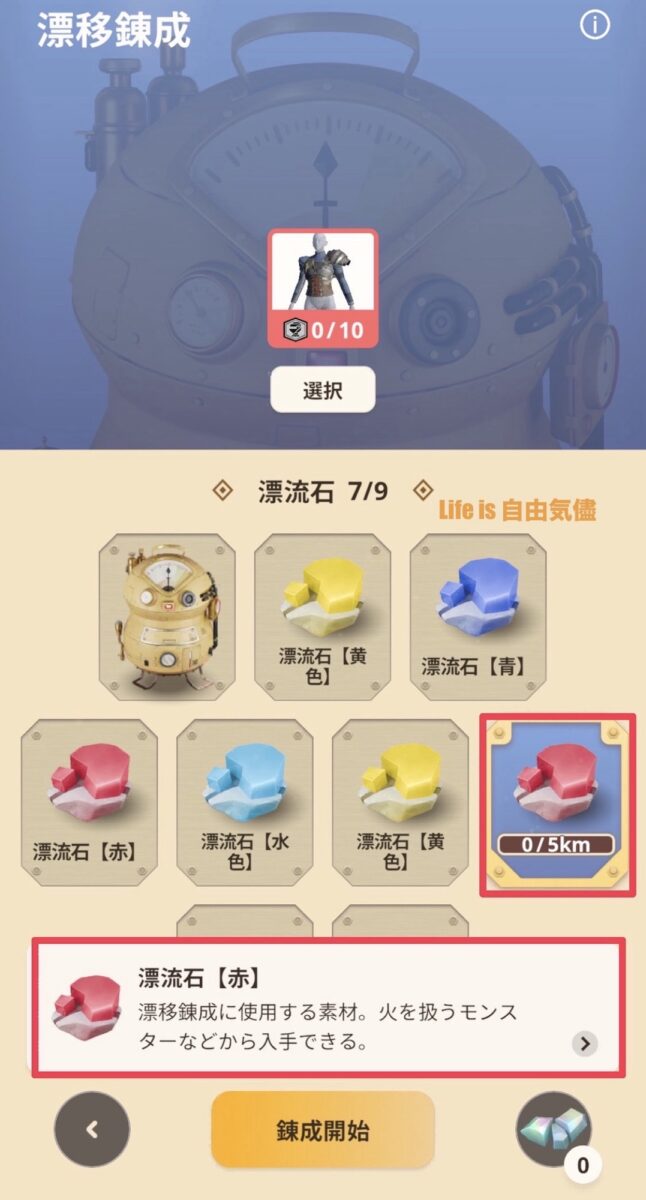Tap the 選択 button
Viewport: 646px width, 1200px height.
(x=323, y=390)
